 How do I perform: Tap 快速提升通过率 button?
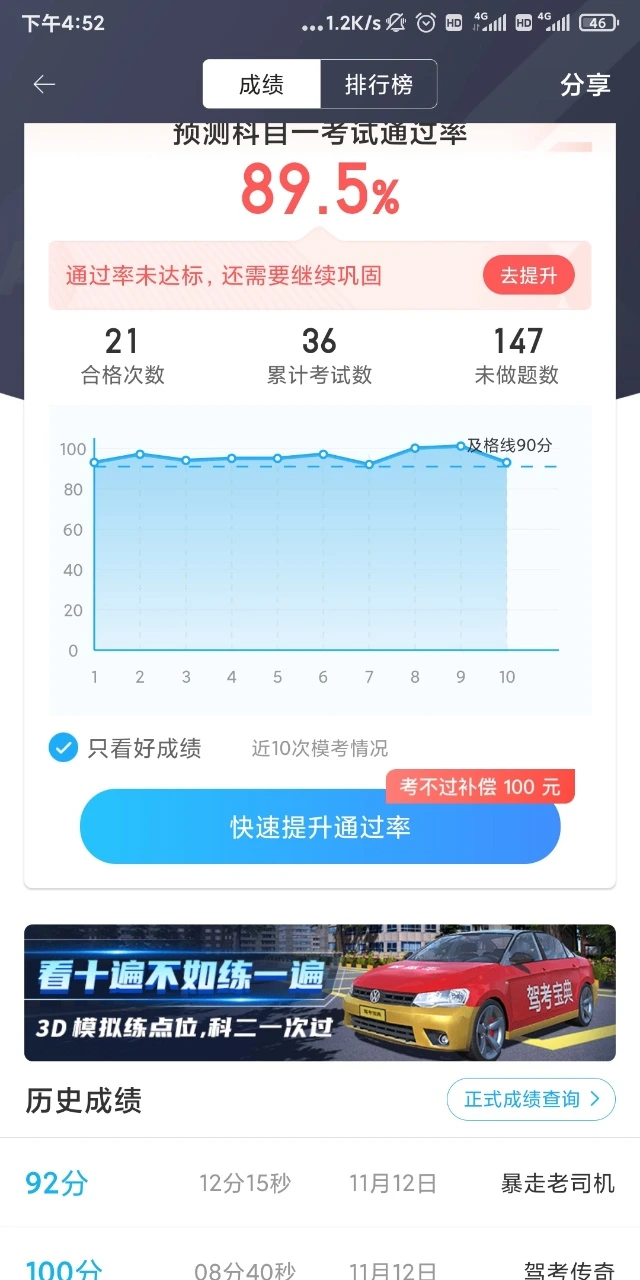[320, 827]
